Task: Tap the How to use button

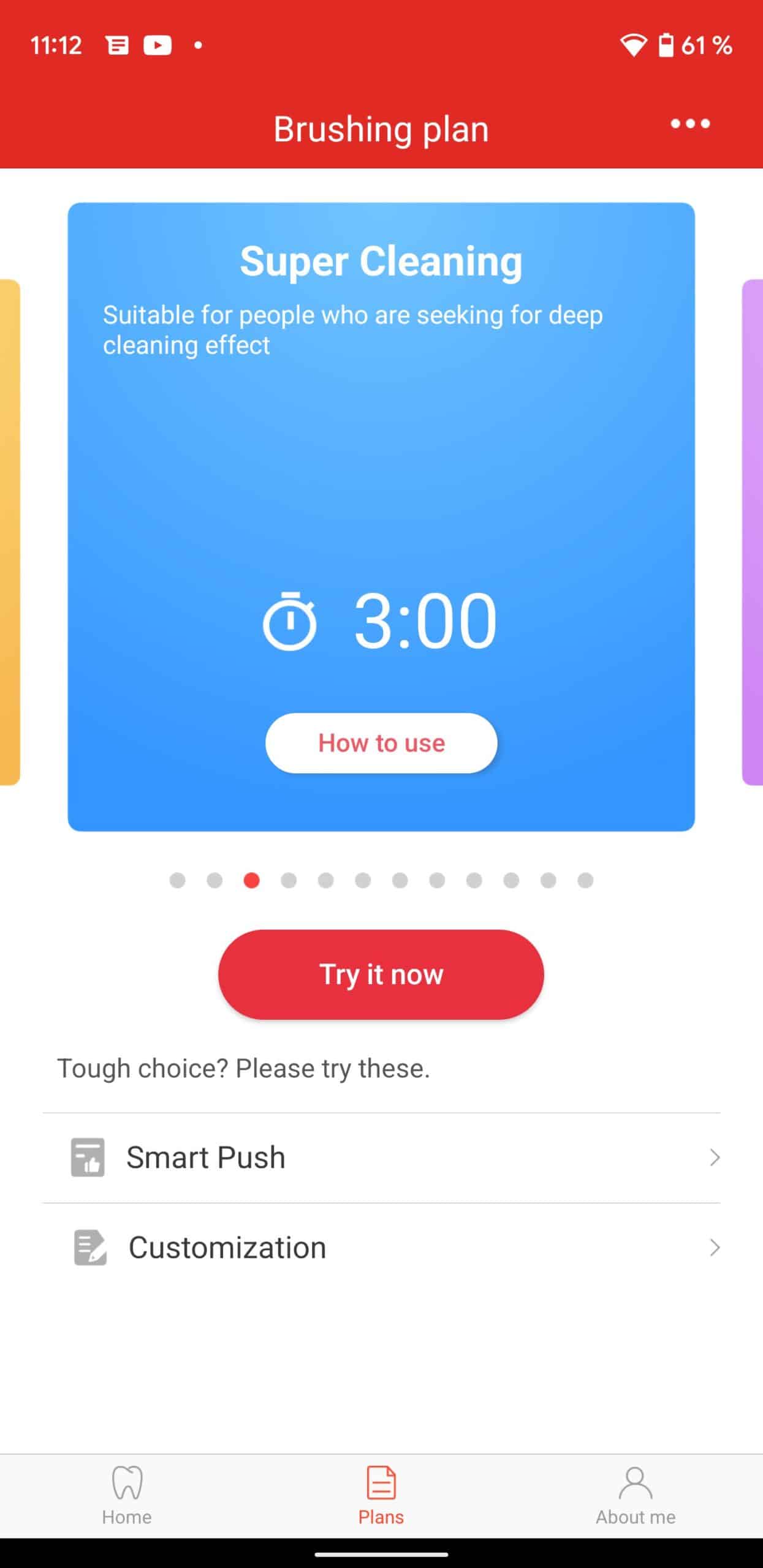Action: point(381,743)
